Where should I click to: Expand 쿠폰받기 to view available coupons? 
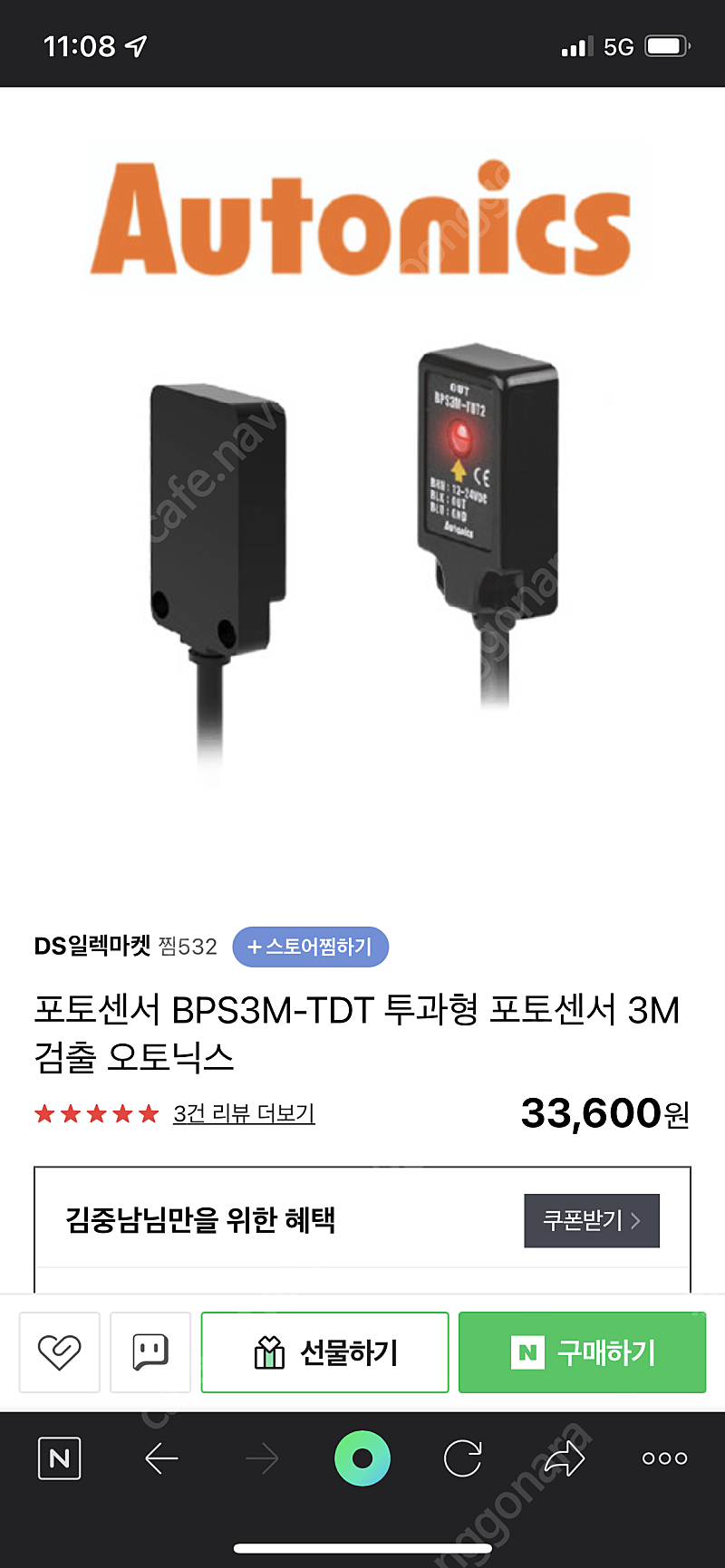click(591, 1220)
